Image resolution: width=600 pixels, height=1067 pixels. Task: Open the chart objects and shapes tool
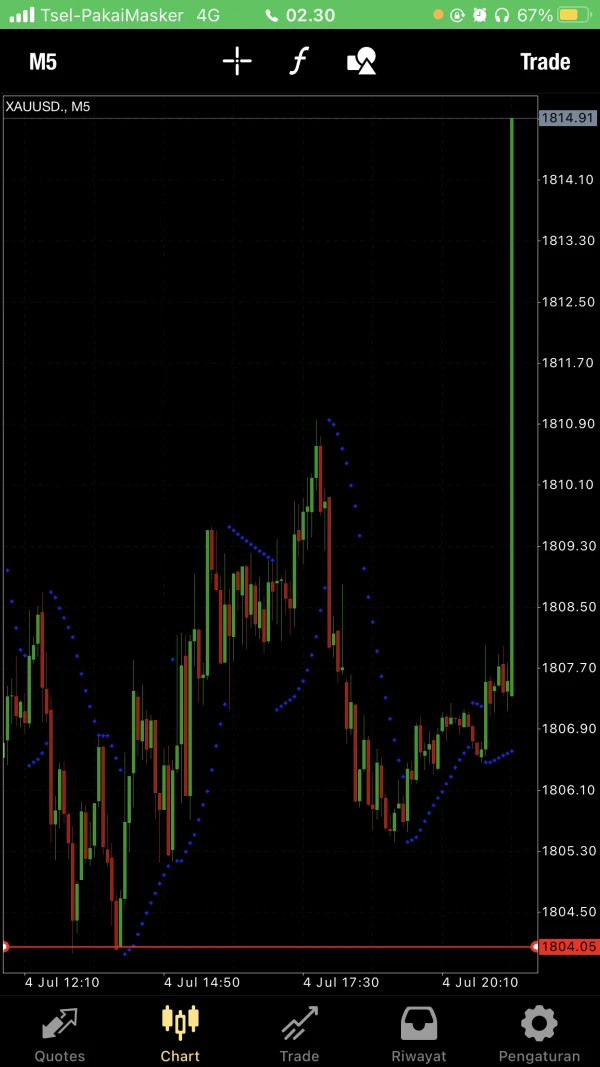pos(361,62)
